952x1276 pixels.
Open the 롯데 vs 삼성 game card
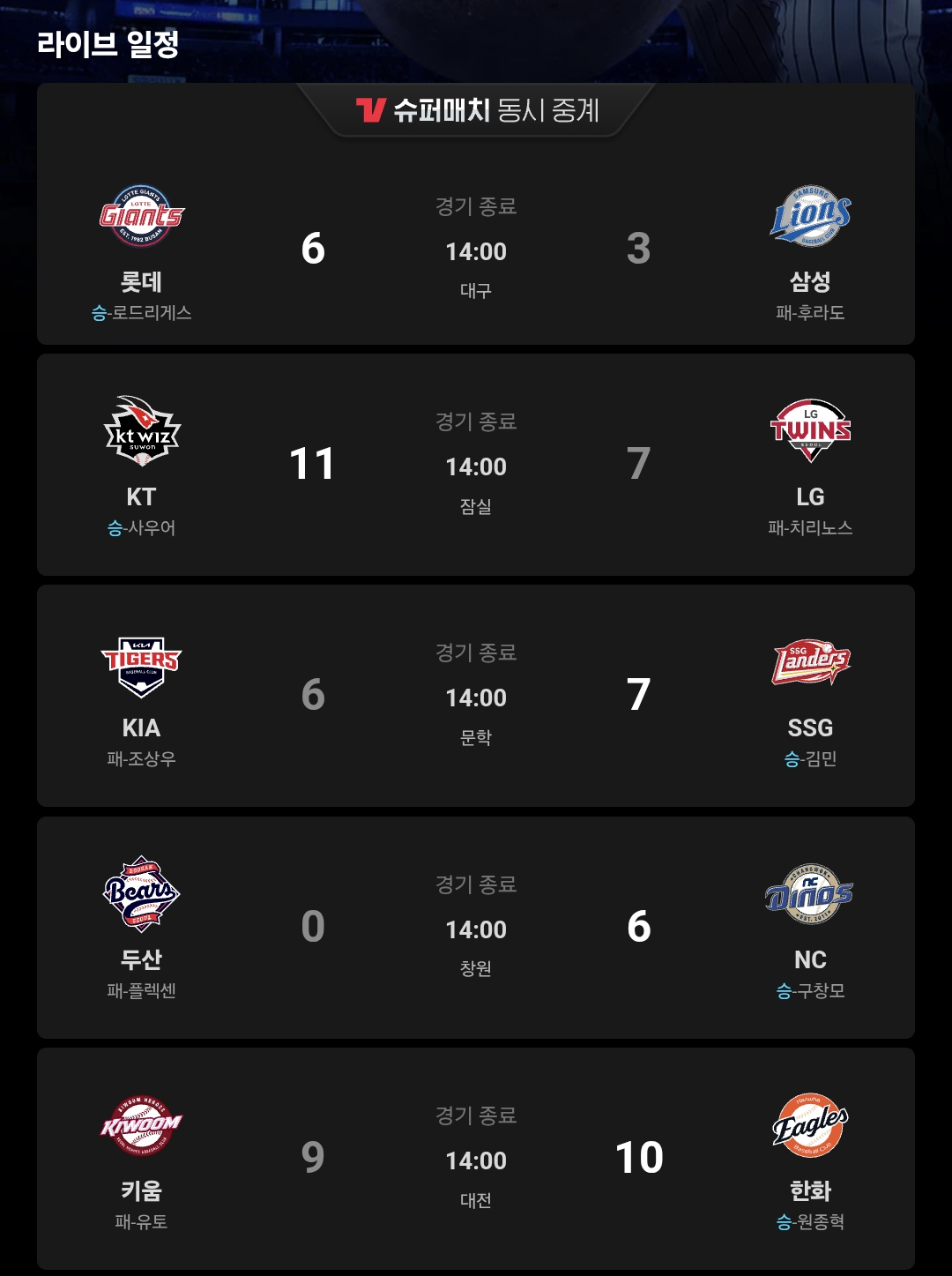point(476,250)
